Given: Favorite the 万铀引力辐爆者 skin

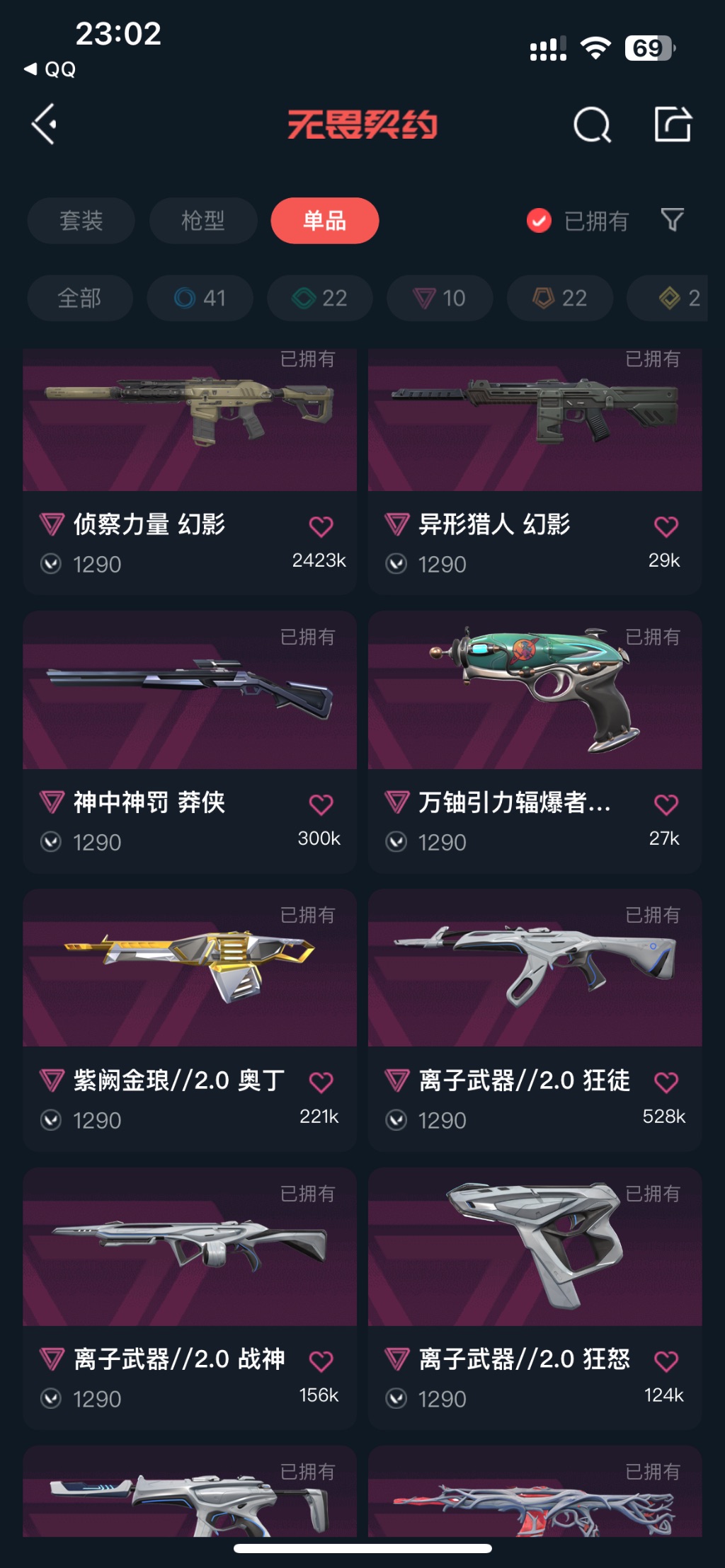Looking at the screenshot, I should [x=666, y=805].
